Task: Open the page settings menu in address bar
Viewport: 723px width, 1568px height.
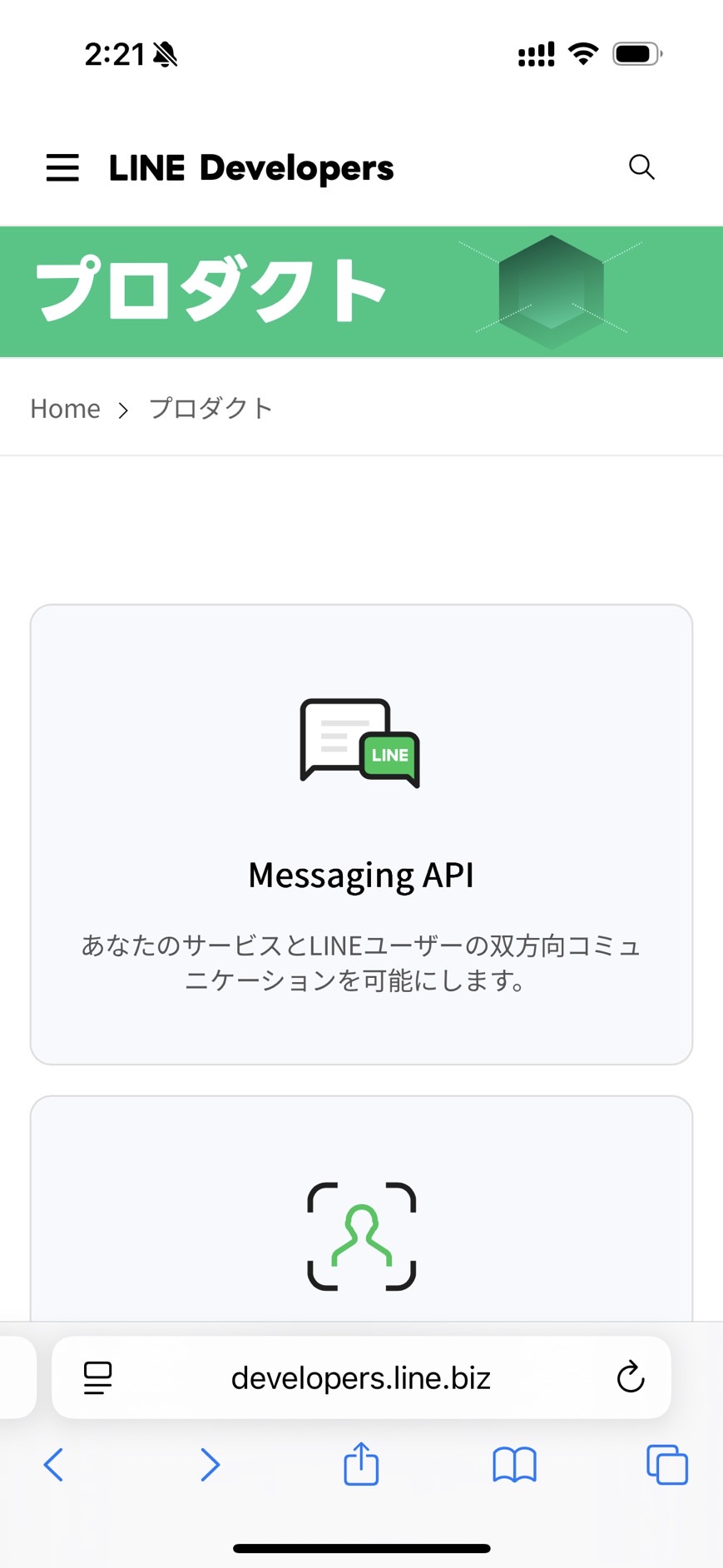Action: [98, 1377]
